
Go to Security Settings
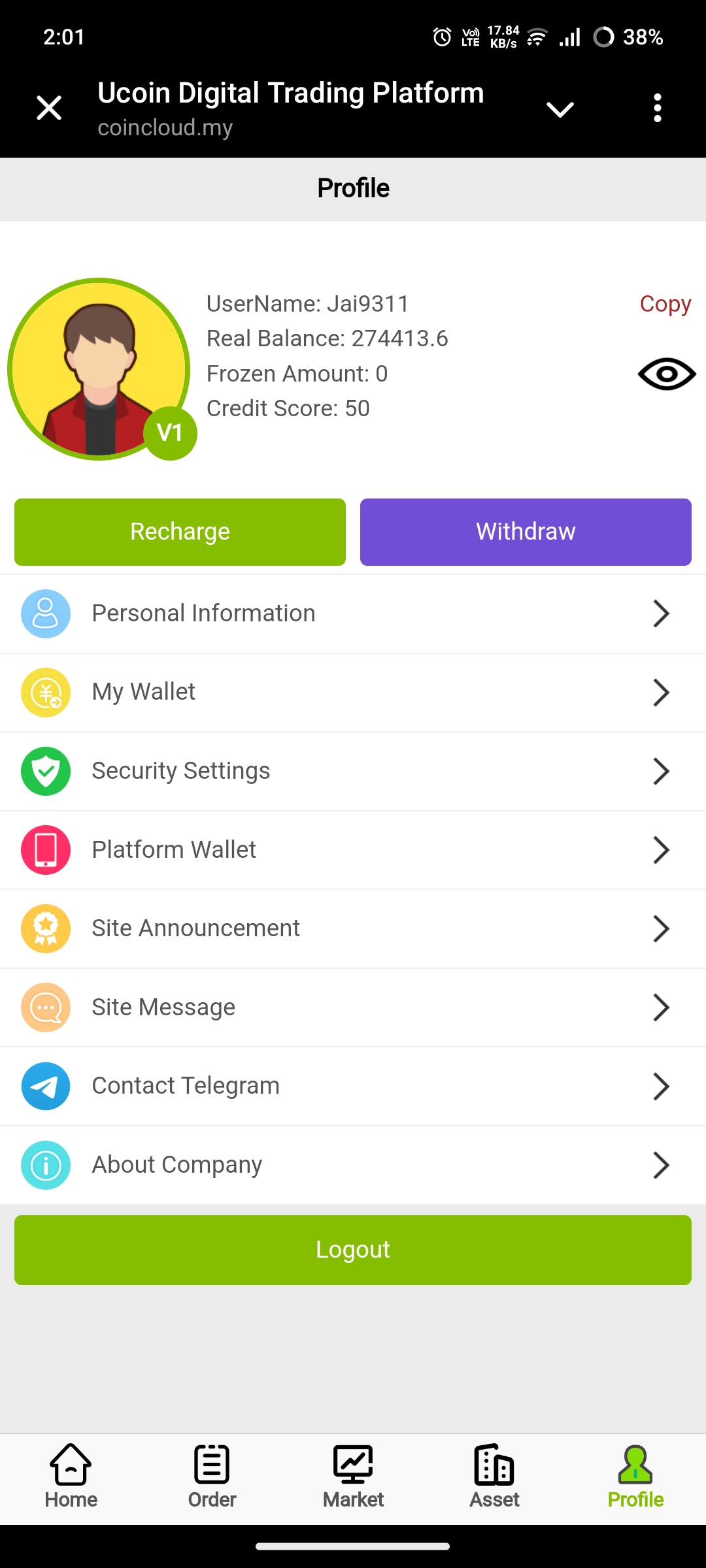pyautogui.click(x=353, y=772)
